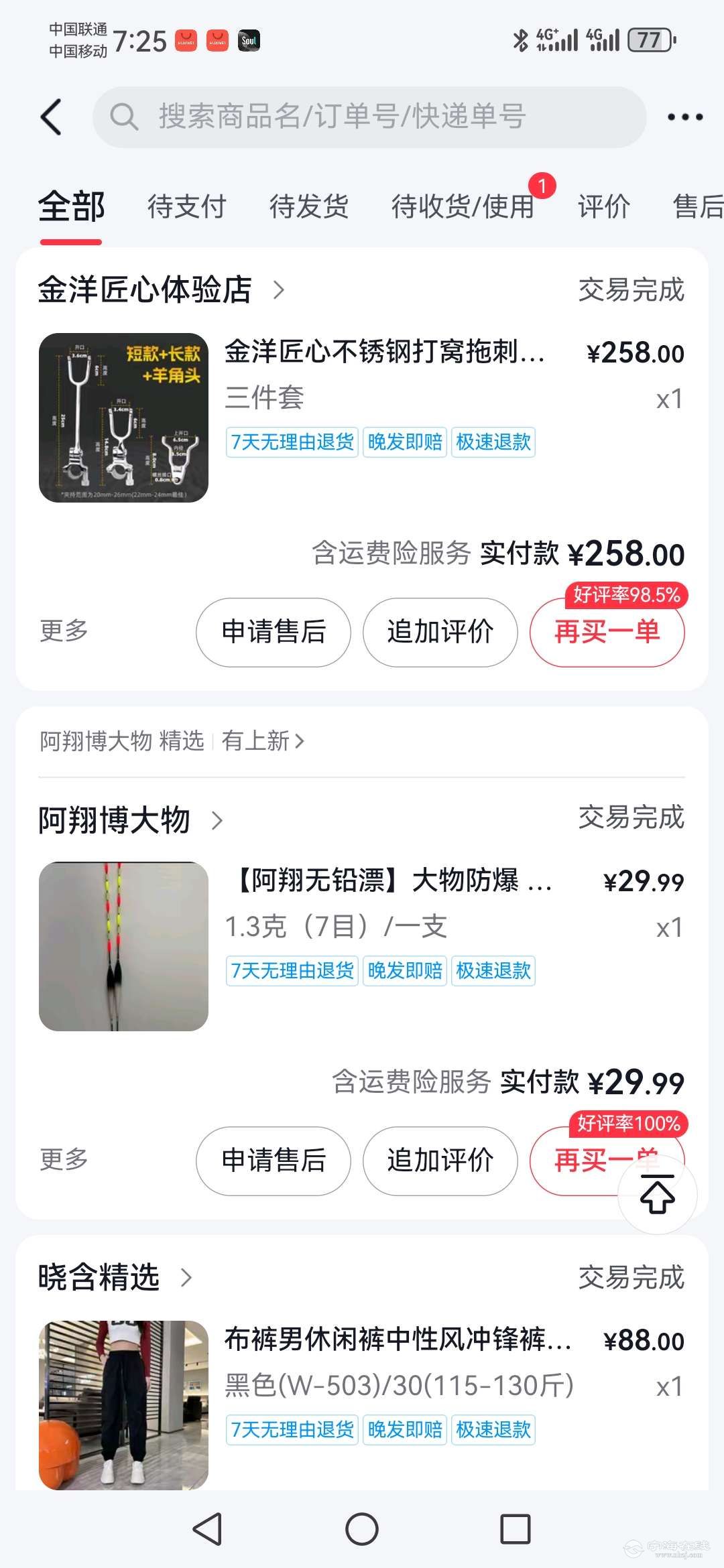Open the three-dot overflow menu
724x1568 pixels.
coord(684,117)
